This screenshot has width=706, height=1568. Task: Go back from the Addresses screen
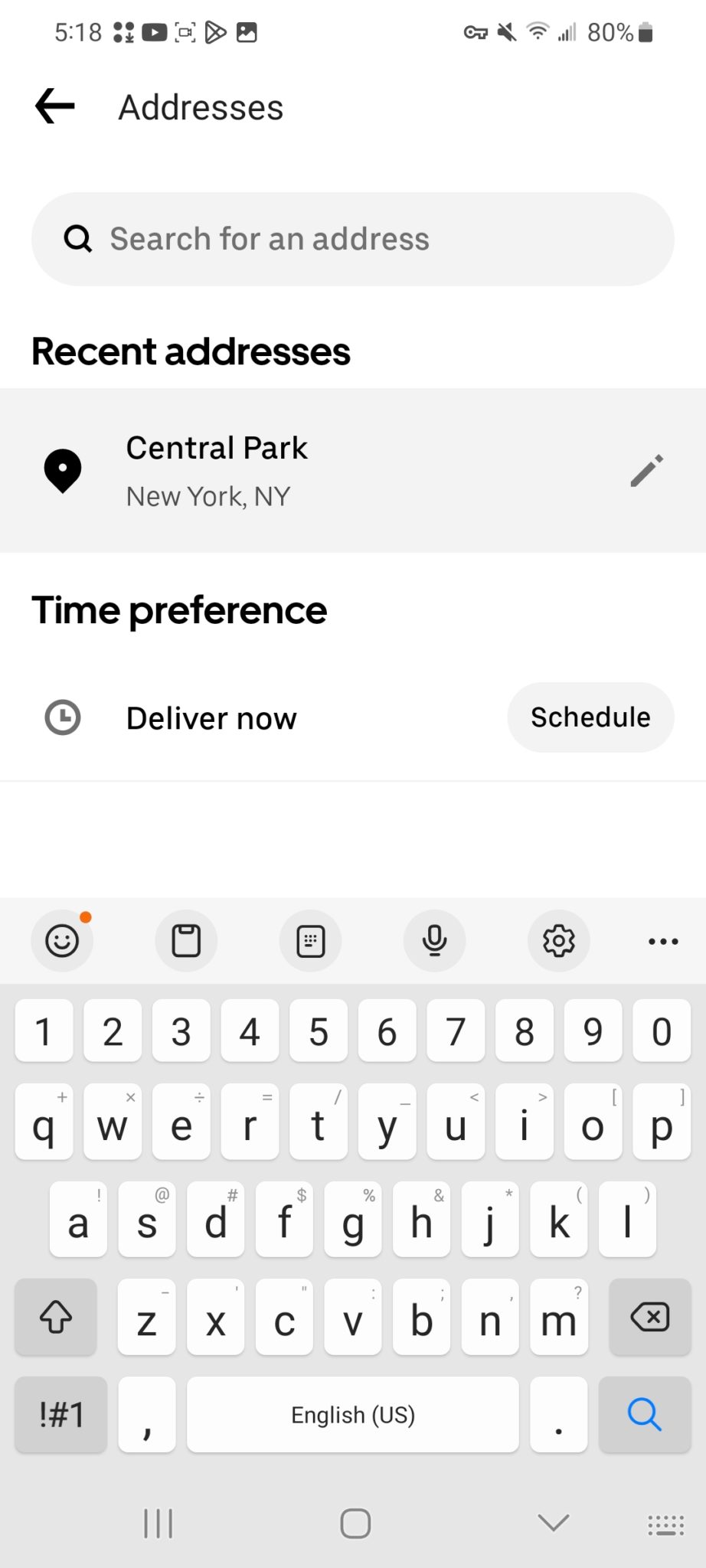55,106
